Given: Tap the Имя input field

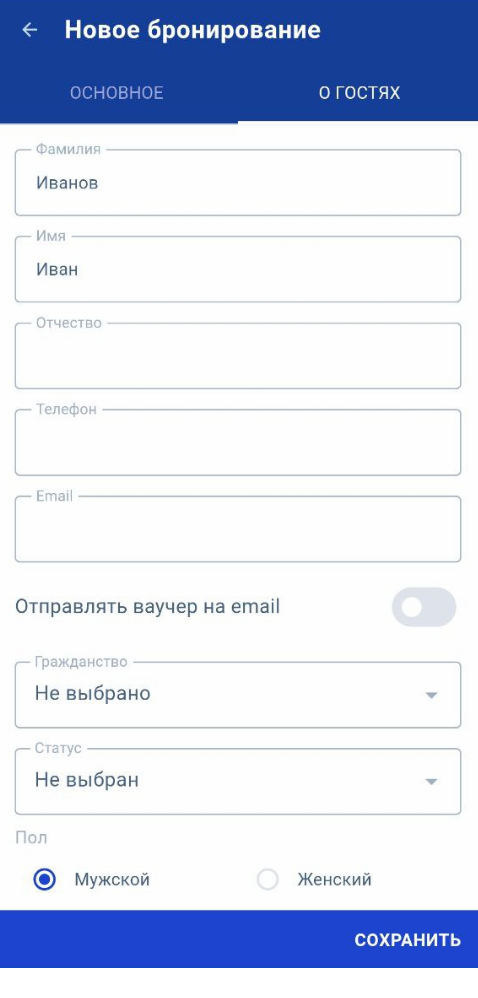Looking at the screenshot, I should point(238,269).
